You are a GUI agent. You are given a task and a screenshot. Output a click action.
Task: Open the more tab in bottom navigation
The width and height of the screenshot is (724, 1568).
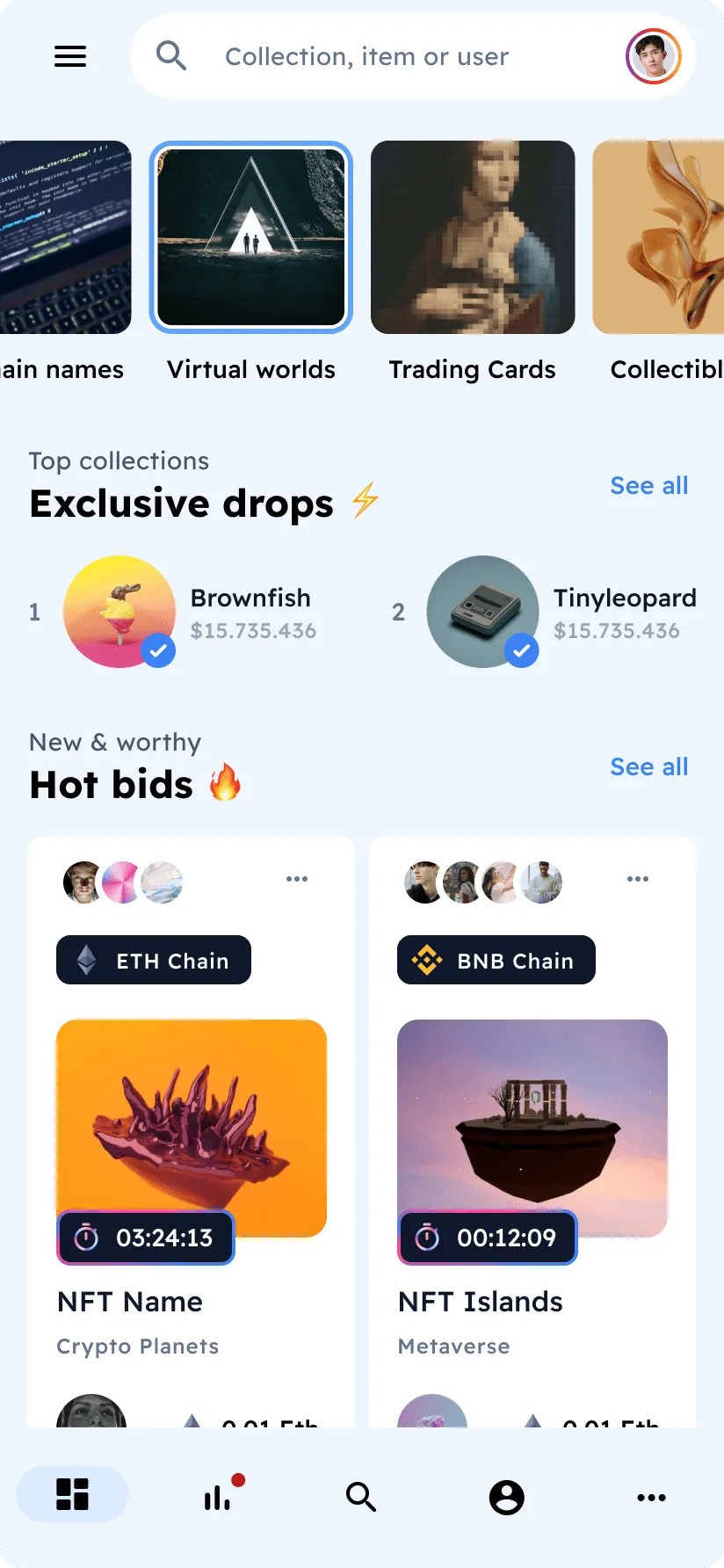pyautogui.click(x=651, y=1496)
